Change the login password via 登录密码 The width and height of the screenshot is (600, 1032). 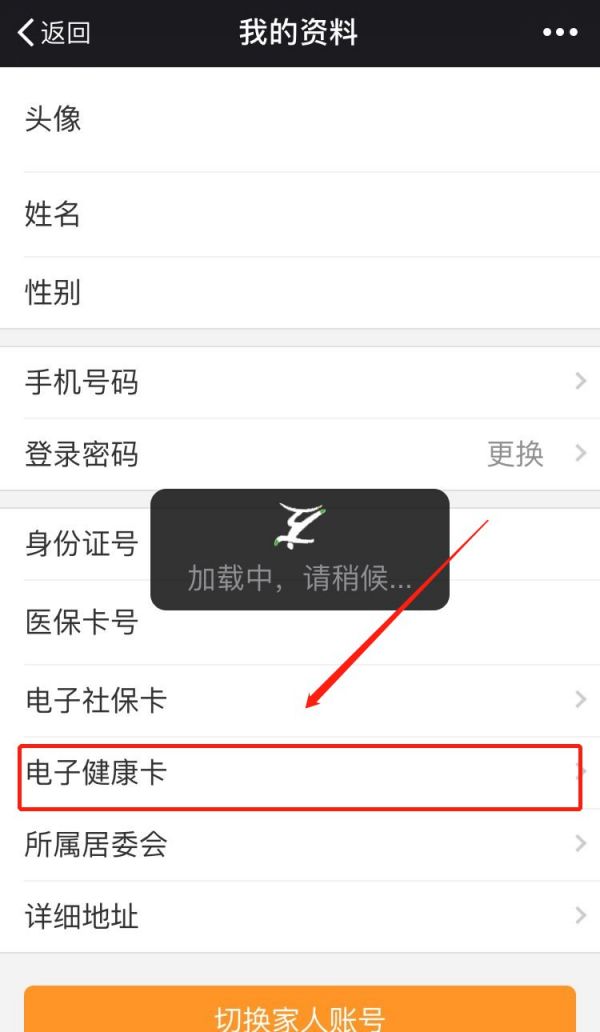point(300,454)
